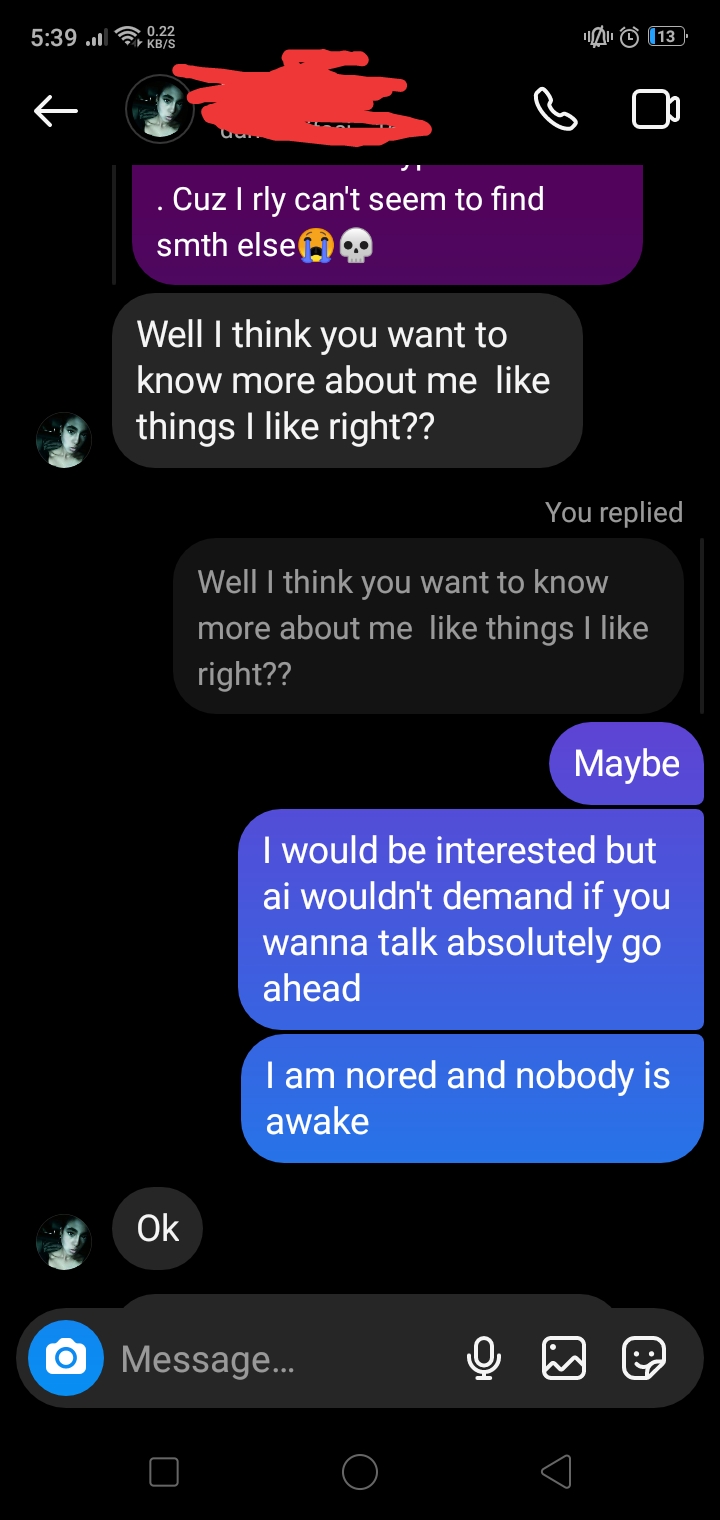Record a voice message with the microphone
720x1520 pixels.
483,1358
